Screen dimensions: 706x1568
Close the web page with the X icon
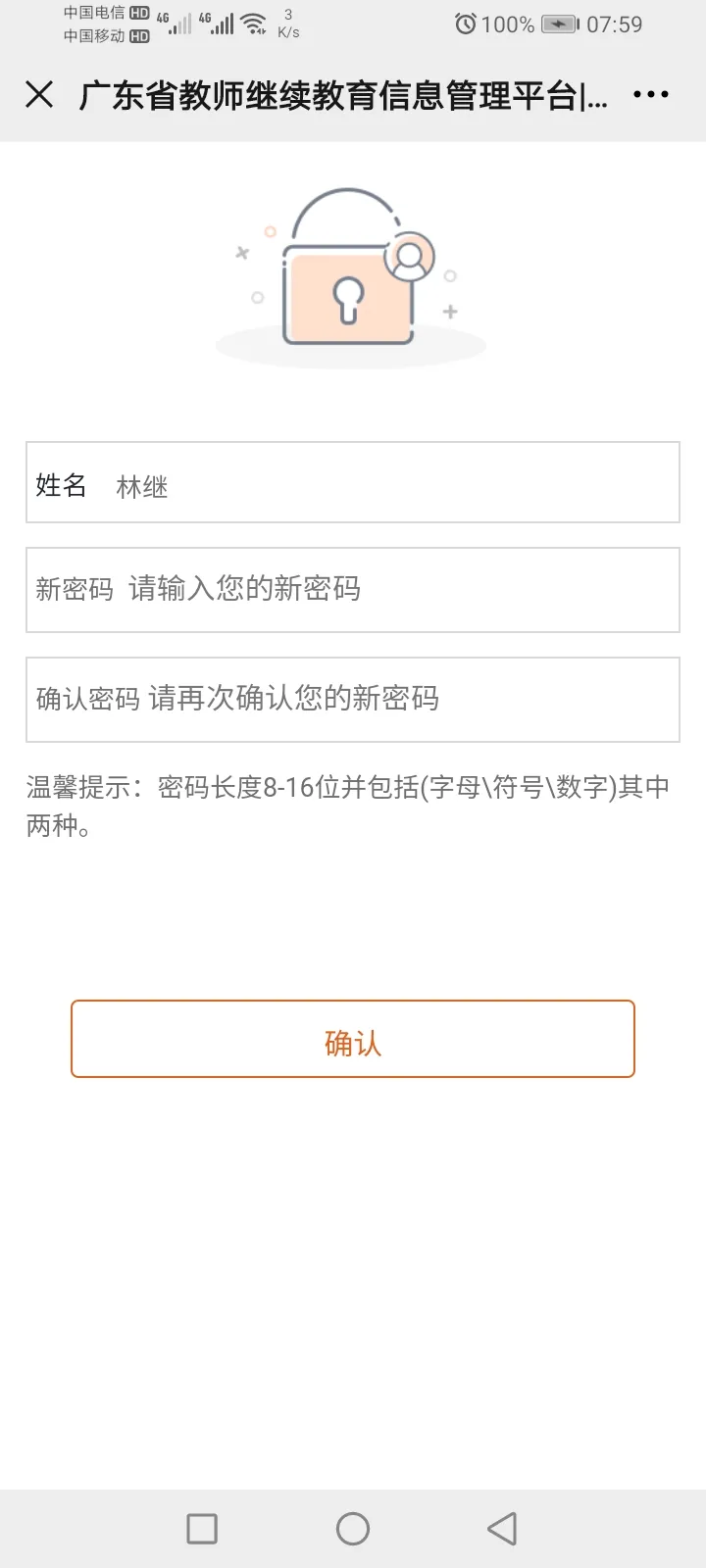point(39,95)
